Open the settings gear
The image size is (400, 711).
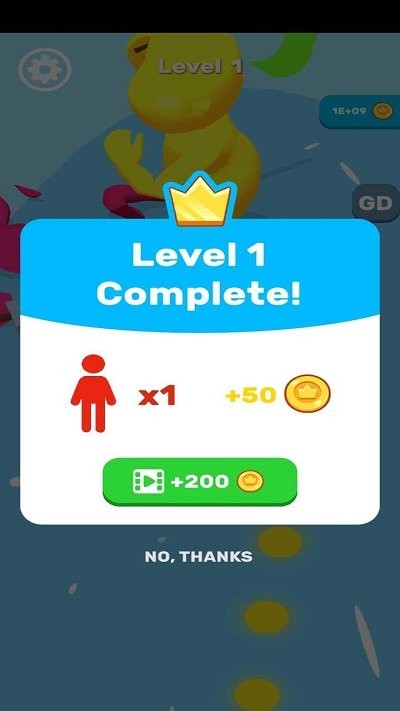pos(45,69)
